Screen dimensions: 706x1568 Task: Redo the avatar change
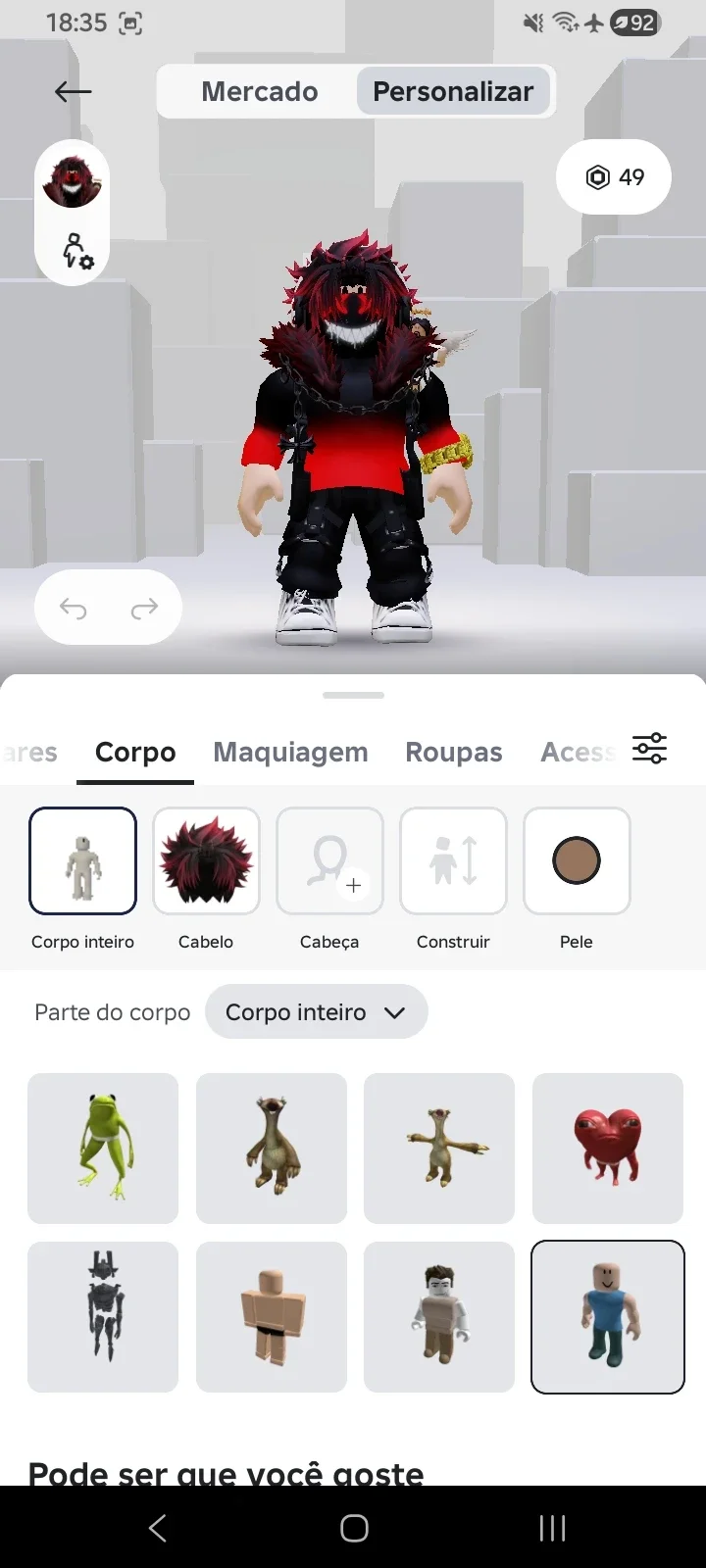pyautogui.click(x=144, y=609)
